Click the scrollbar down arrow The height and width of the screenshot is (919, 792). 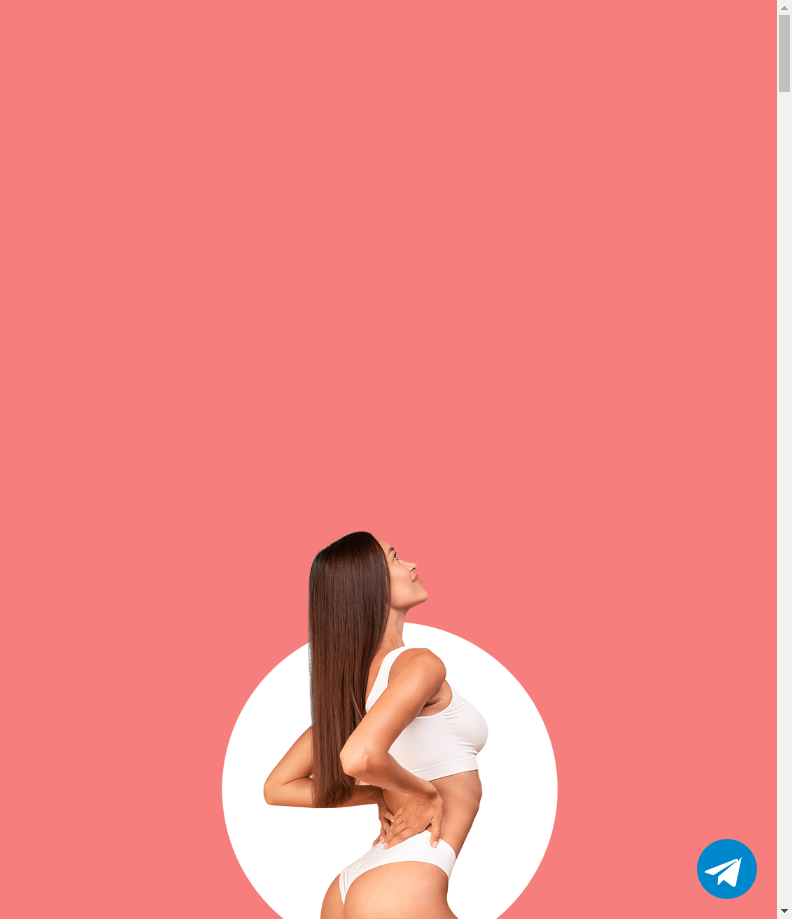click(x=784, y=911)
